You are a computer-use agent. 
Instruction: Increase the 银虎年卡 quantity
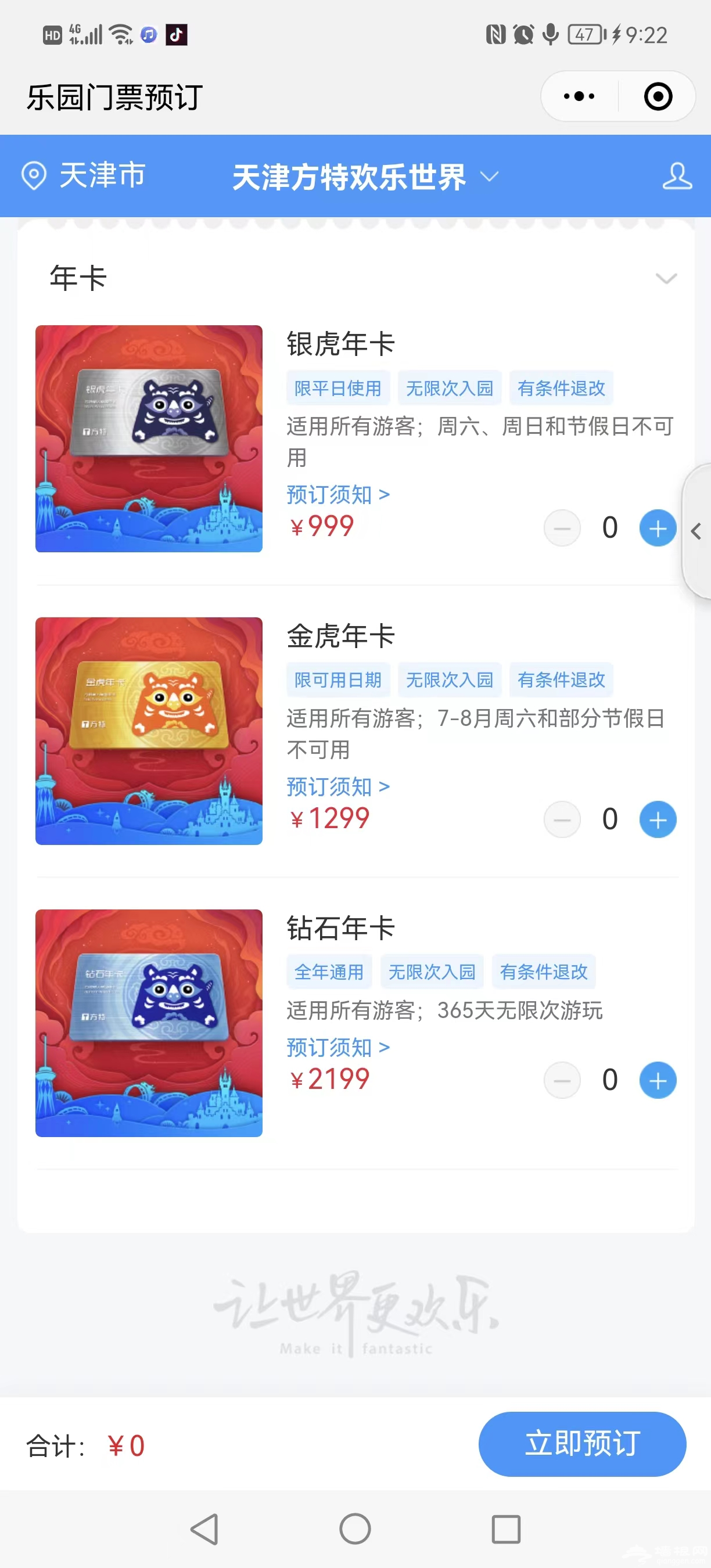(x=658, y=528)
